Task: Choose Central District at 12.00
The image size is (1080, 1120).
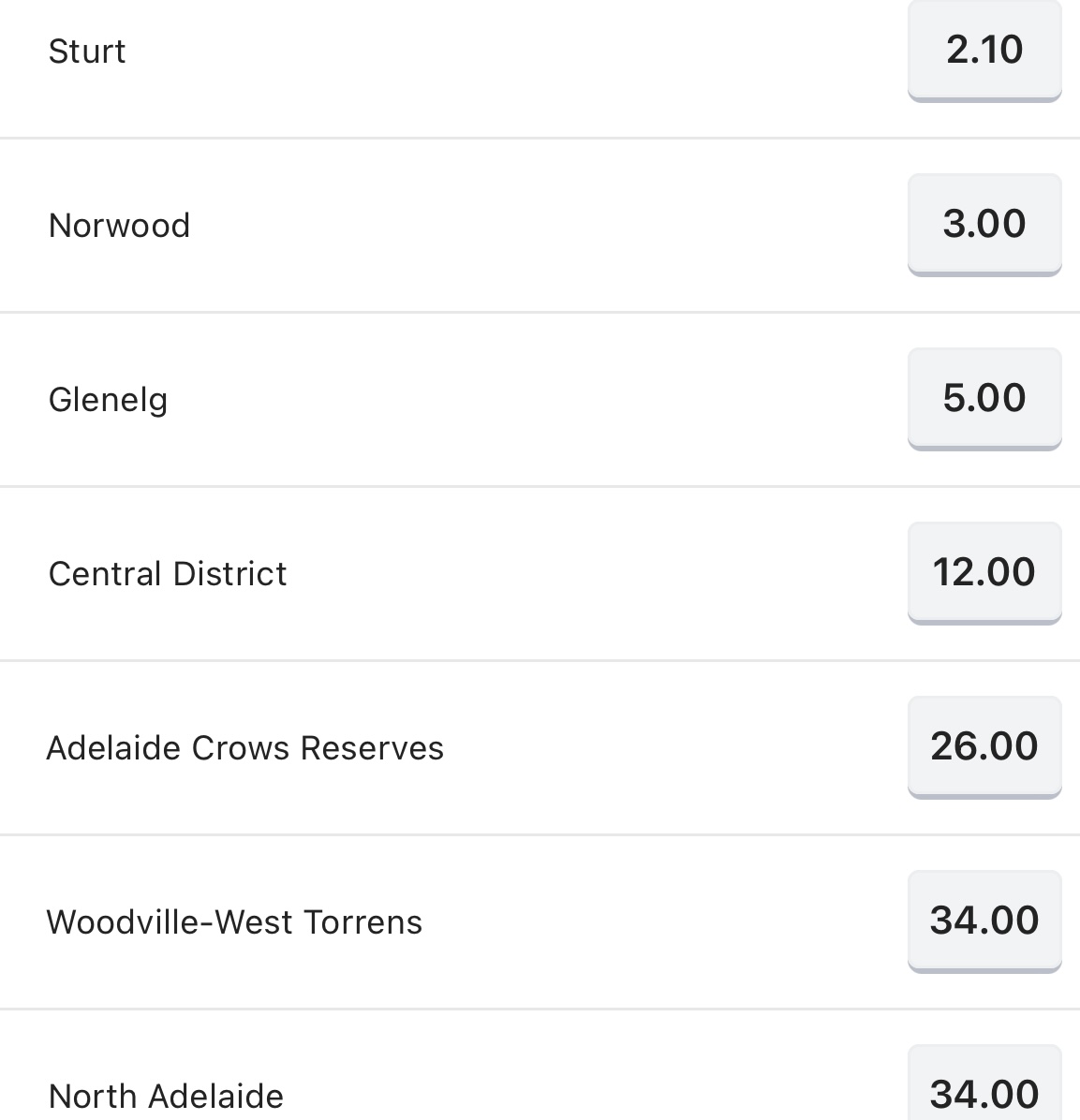Action: tap(984, 572)
